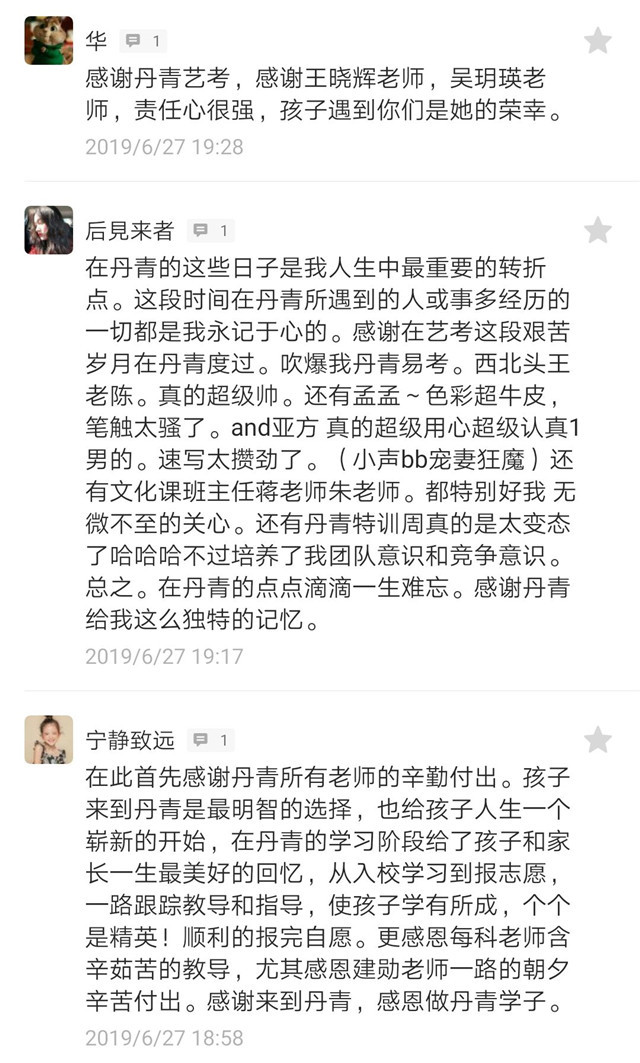Image resolution: width=640 pixels, height=1063 pixels.
Task: Star the comment by 宁静致远
Action: coord(598,739)
